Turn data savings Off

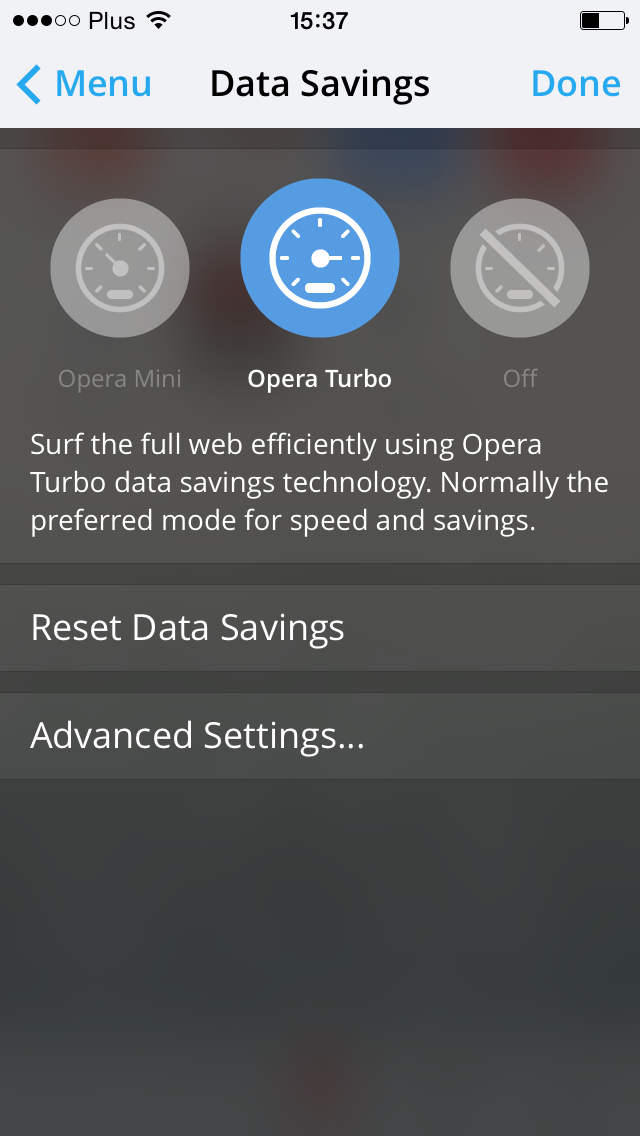(x=520, y=268)
